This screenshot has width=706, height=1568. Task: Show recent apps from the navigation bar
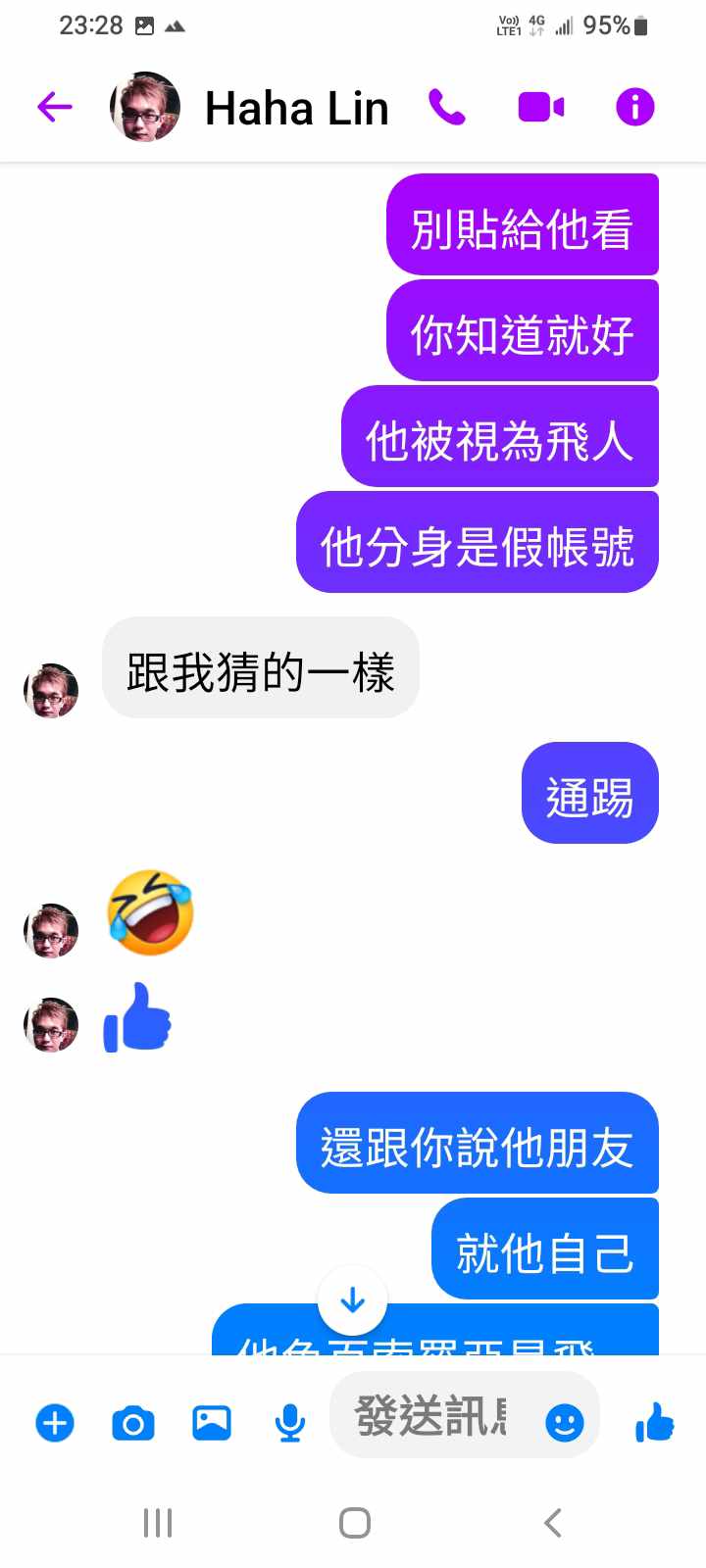[158, 1523]
